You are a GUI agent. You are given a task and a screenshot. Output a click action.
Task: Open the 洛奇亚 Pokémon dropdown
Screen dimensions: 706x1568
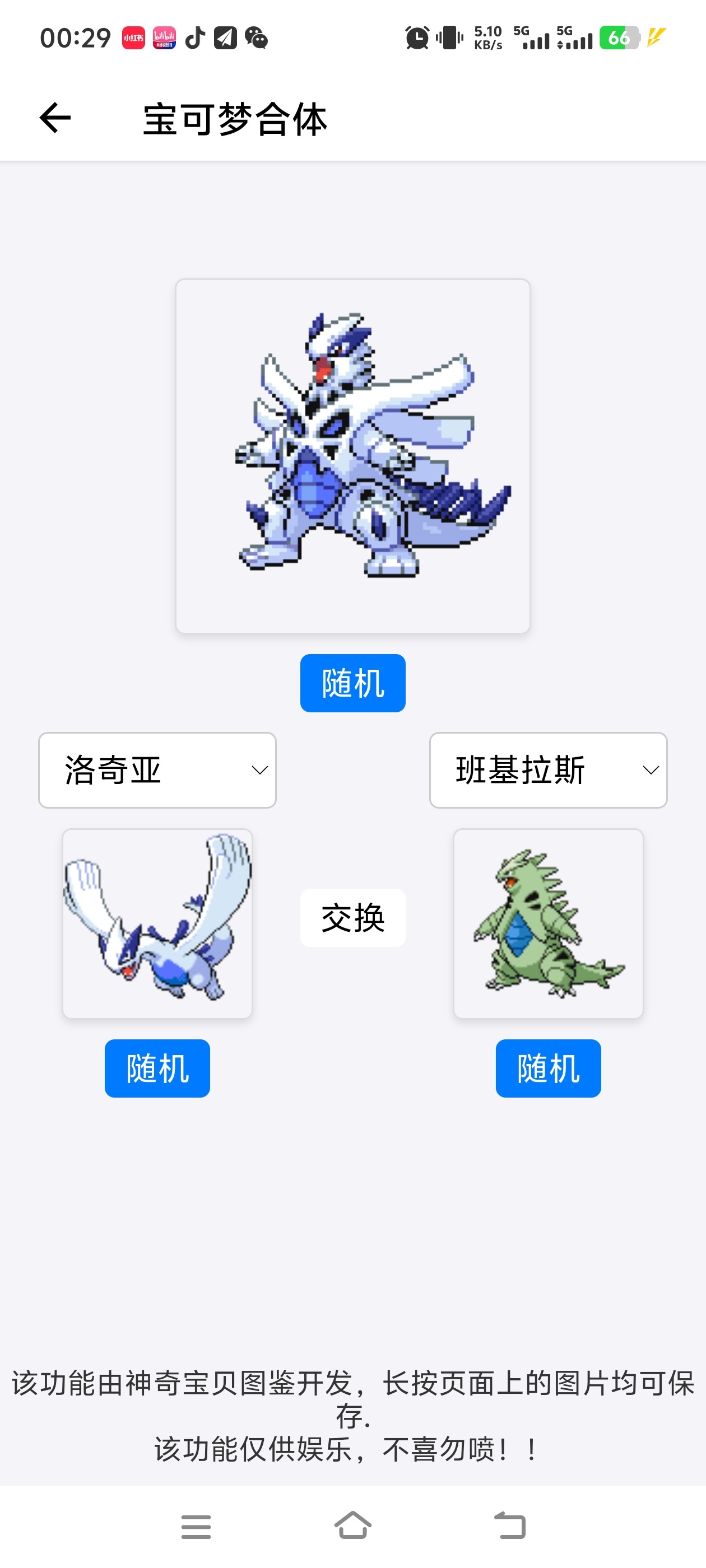click(157, 770)
